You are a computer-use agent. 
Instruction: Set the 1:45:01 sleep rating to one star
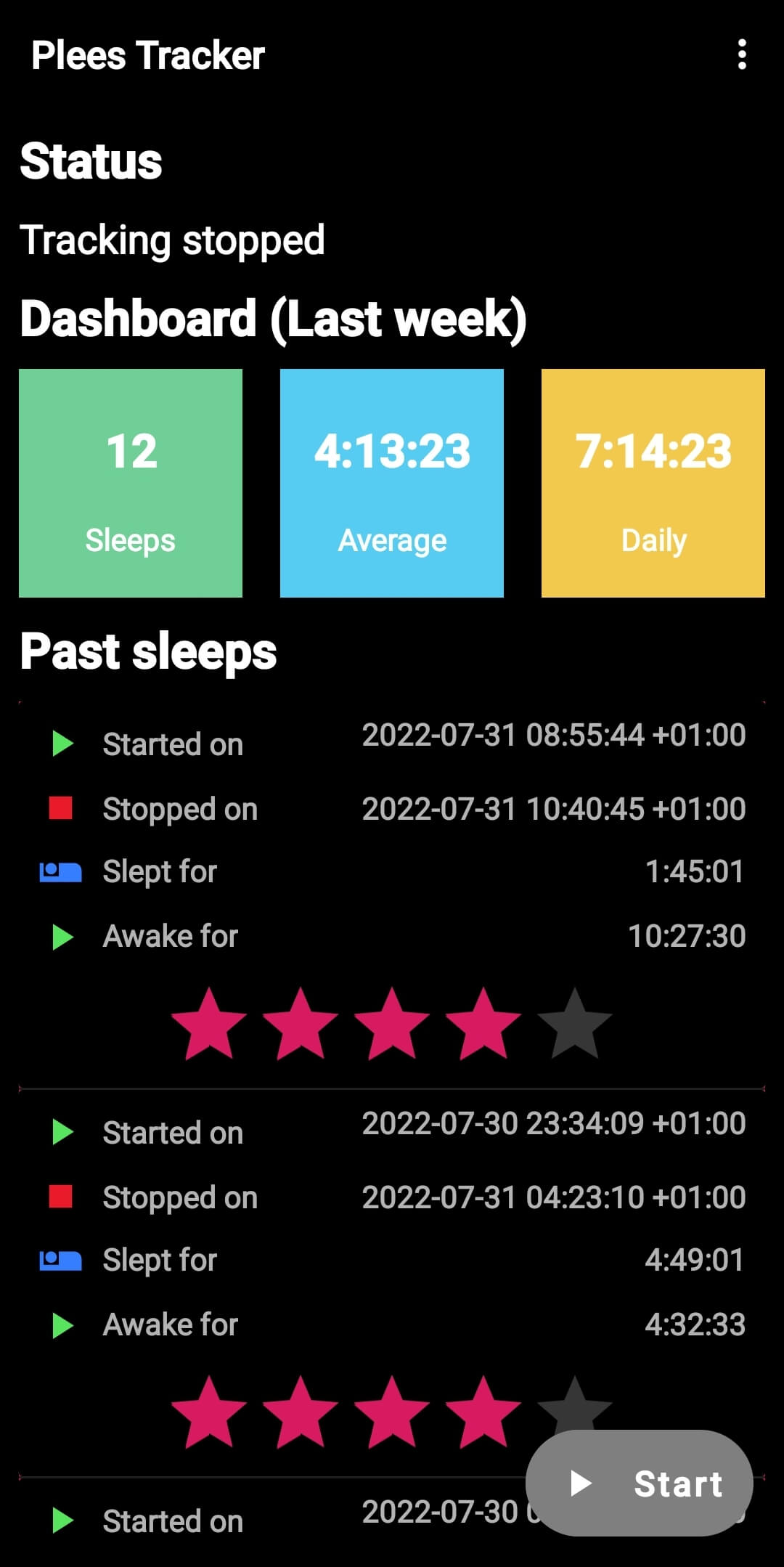point(209,1025)
